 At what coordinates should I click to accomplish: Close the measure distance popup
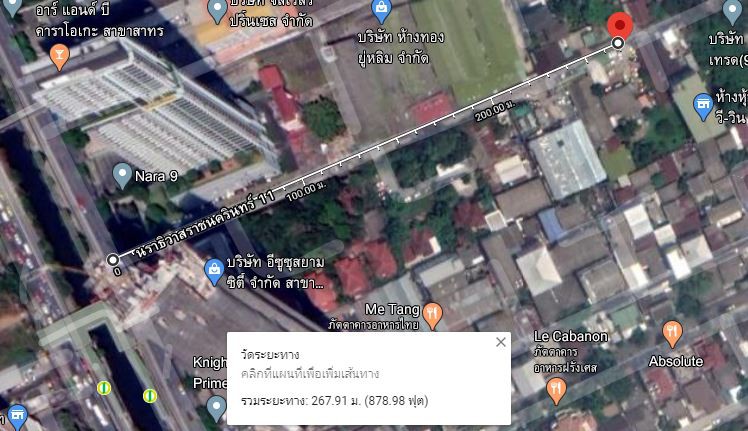501,342
